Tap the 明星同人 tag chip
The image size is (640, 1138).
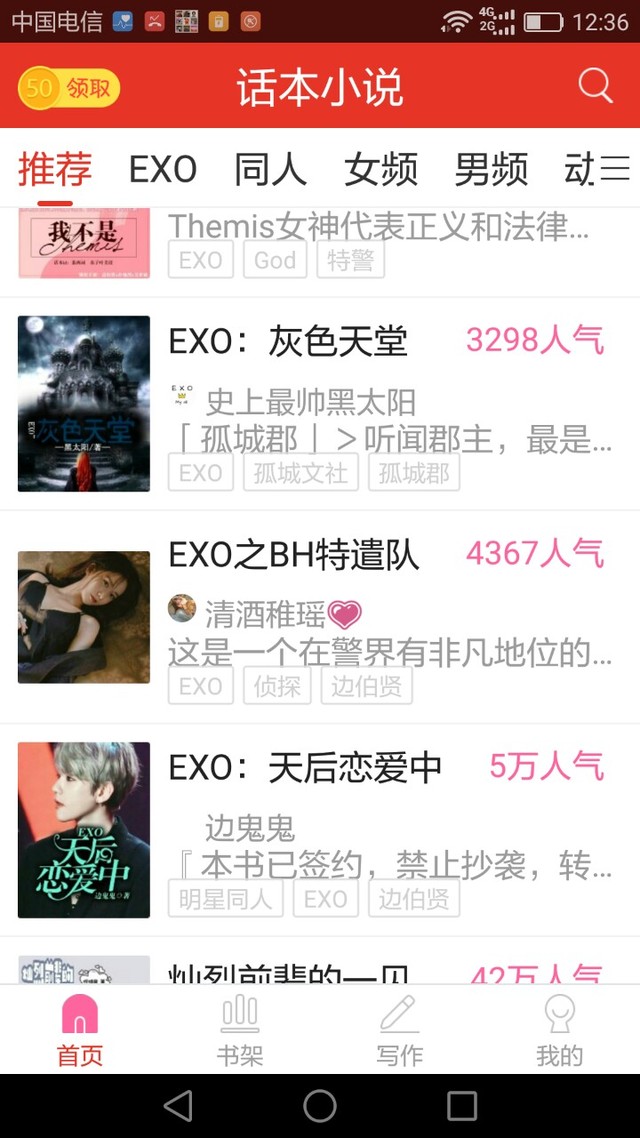[225, 899]
